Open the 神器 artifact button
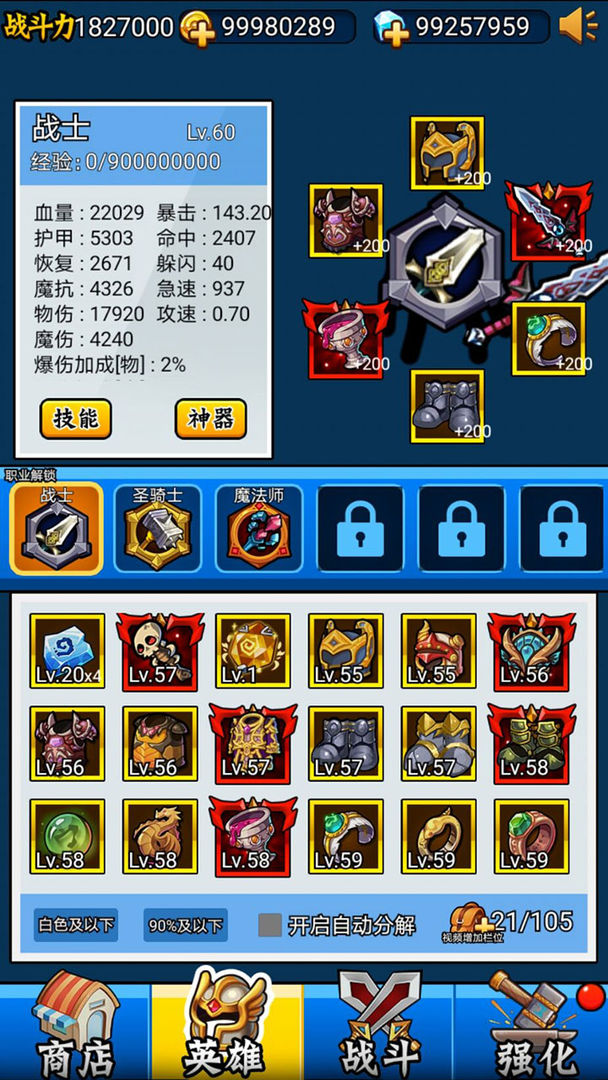 (210, 418)
